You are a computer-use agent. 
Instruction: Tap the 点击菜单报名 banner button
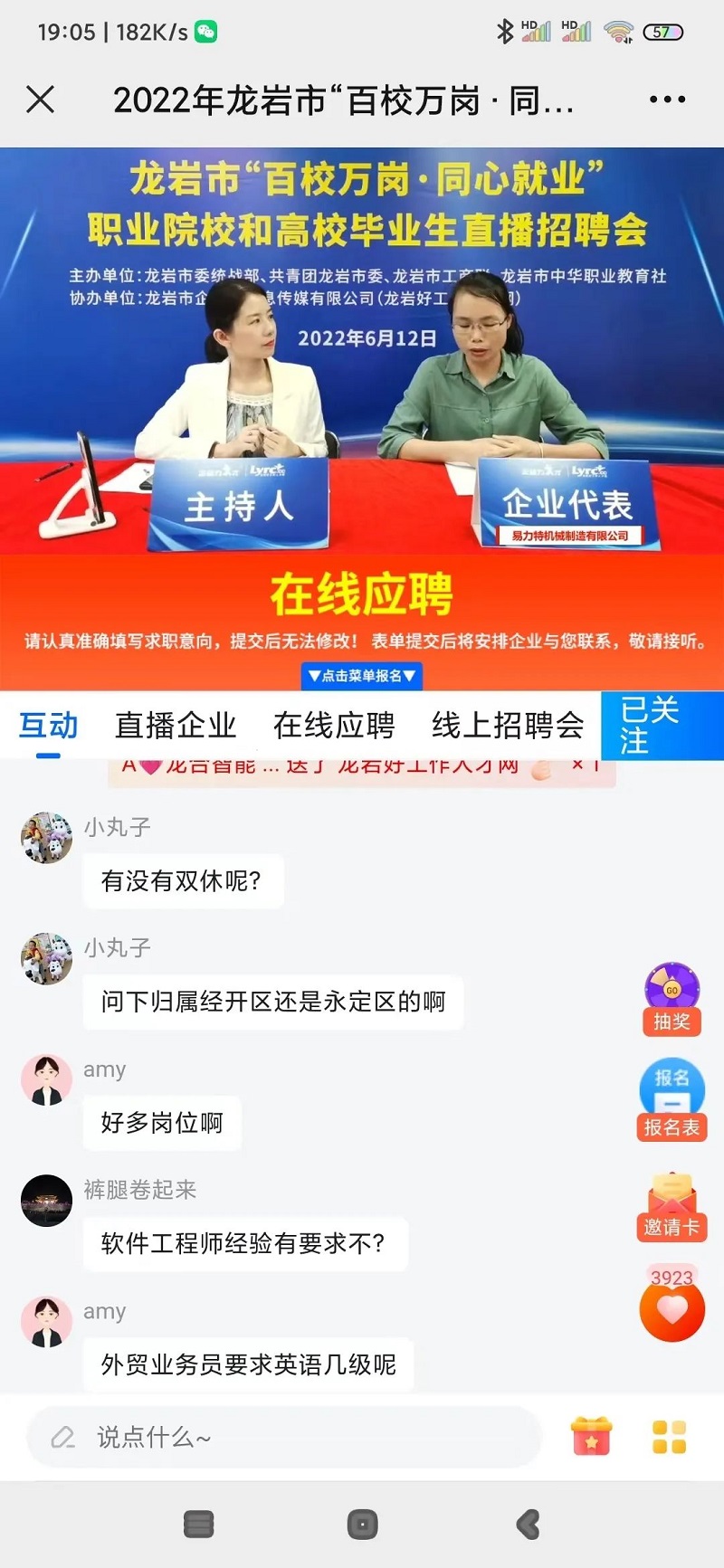pyautogui.click(x=361, y=676)
